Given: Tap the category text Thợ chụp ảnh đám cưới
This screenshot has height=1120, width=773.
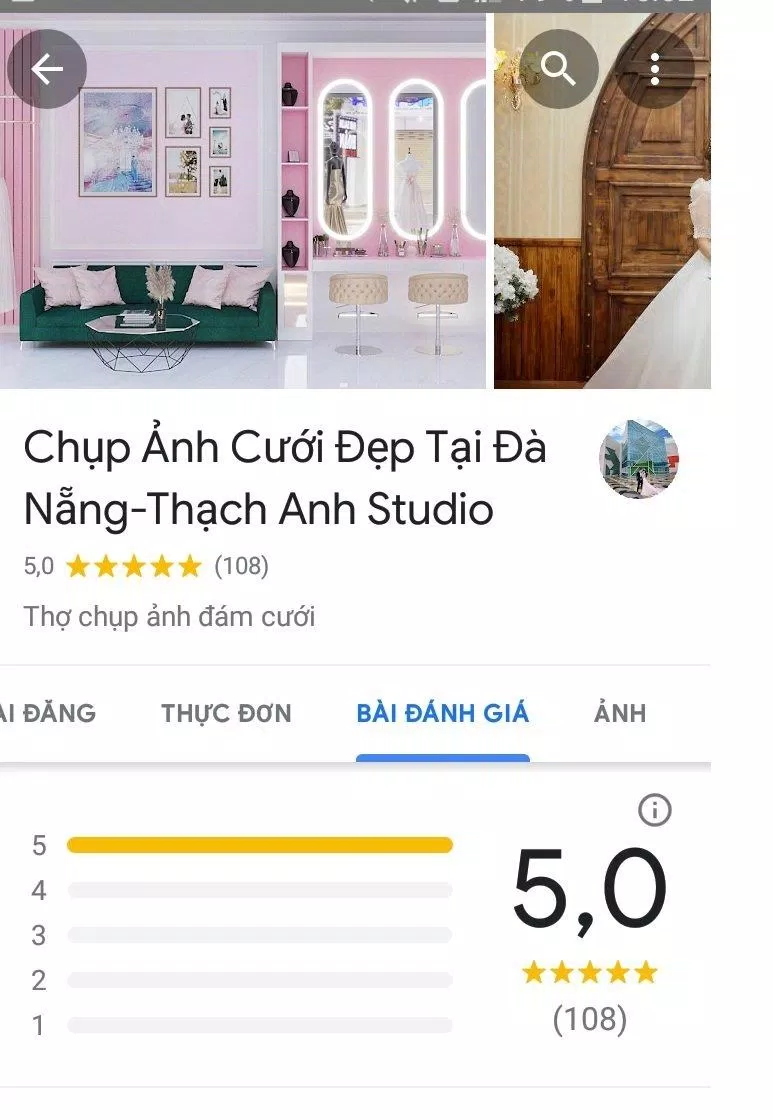Looking at the screenshot, I should (170, 616).
